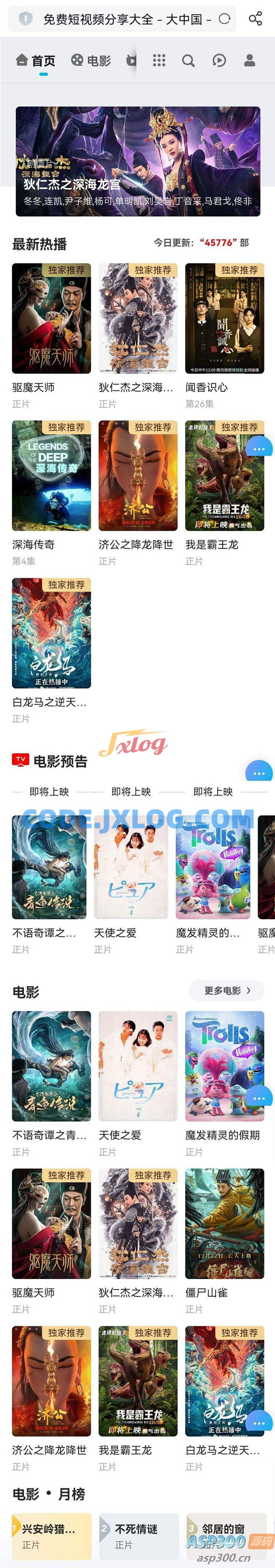
Task: Open 我是霸王龙 in the 电影 section
Action: (x=138, y=1381)
